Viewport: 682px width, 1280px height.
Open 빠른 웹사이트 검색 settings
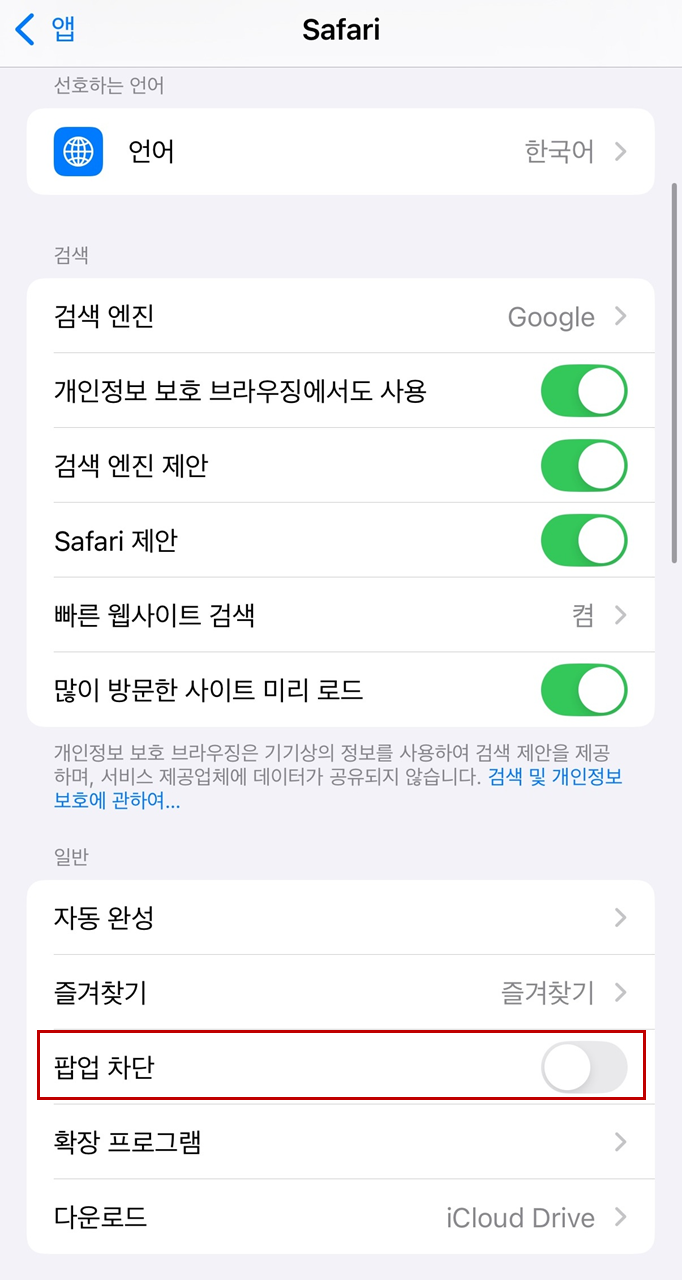340,615
